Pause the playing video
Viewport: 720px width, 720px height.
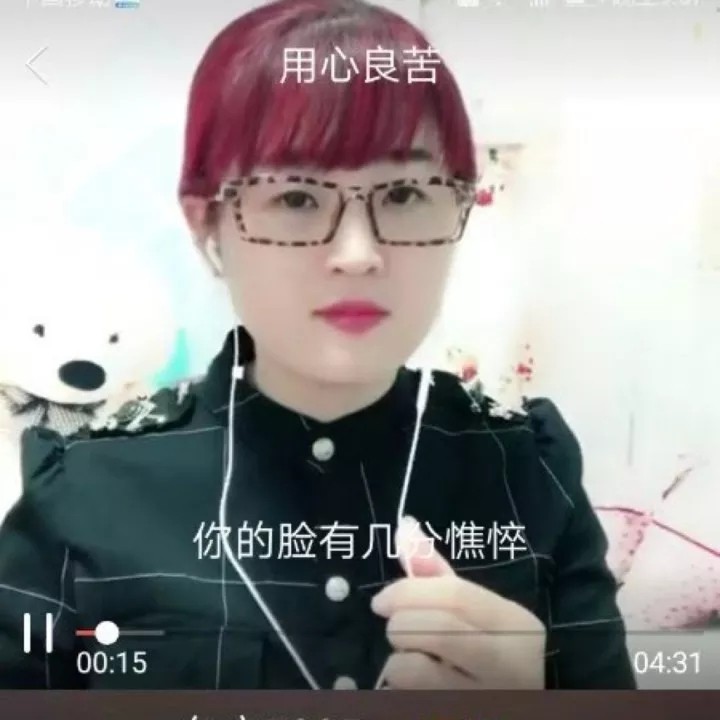[x=38, y=633]
